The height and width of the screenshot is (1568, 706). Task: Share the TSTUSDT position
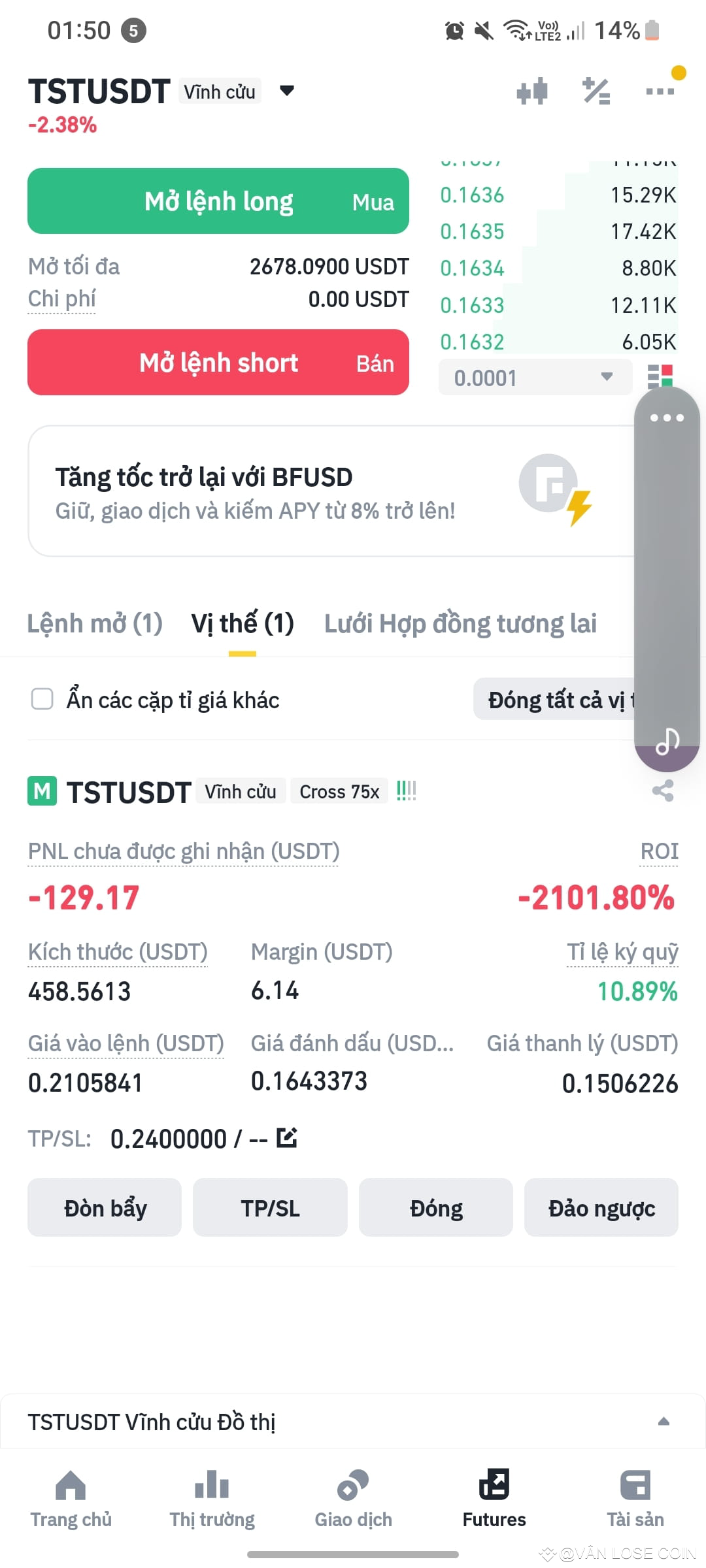[663, 791]
